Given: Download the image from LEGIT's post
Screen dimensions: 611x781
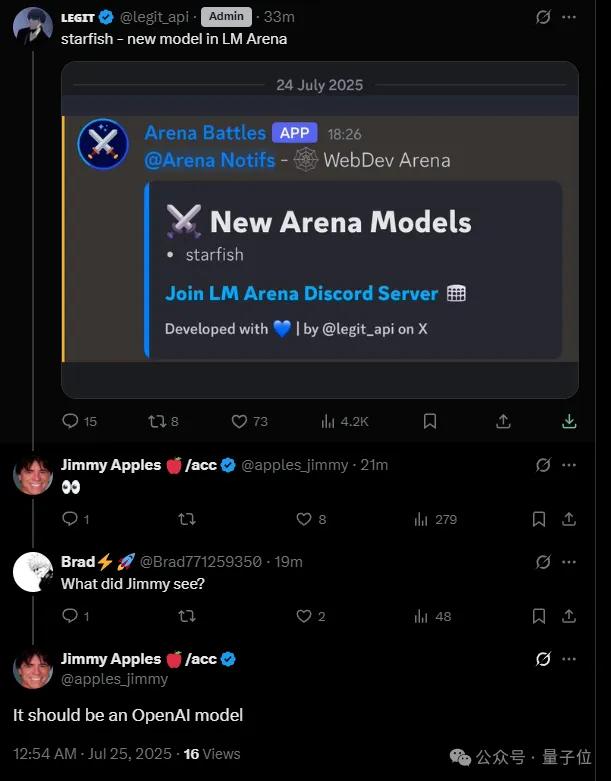Looking at the screenshot, I should click(x=569, y=421).
